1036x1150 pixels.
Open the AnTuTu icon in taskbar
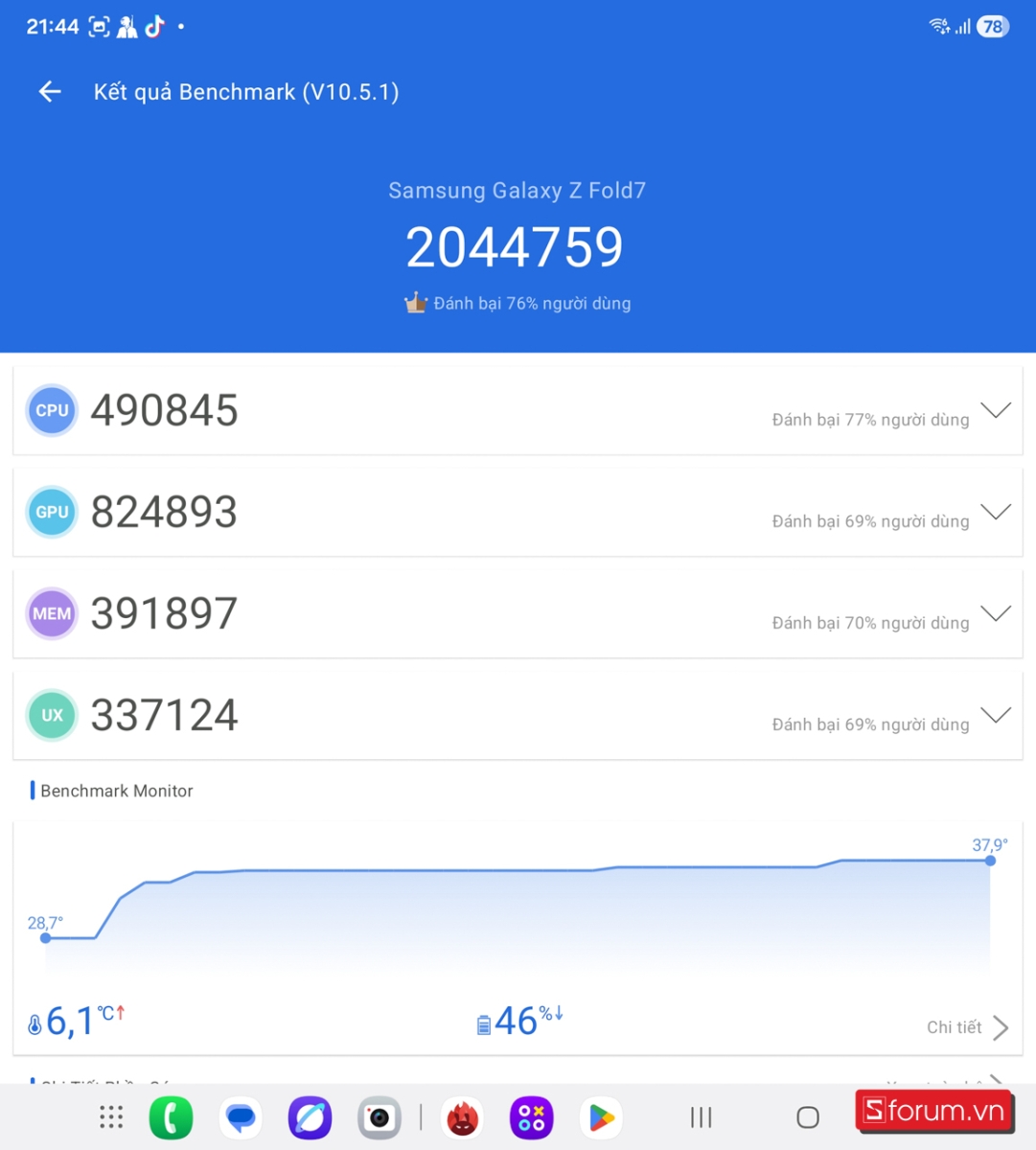click(x=463, y=1117)
